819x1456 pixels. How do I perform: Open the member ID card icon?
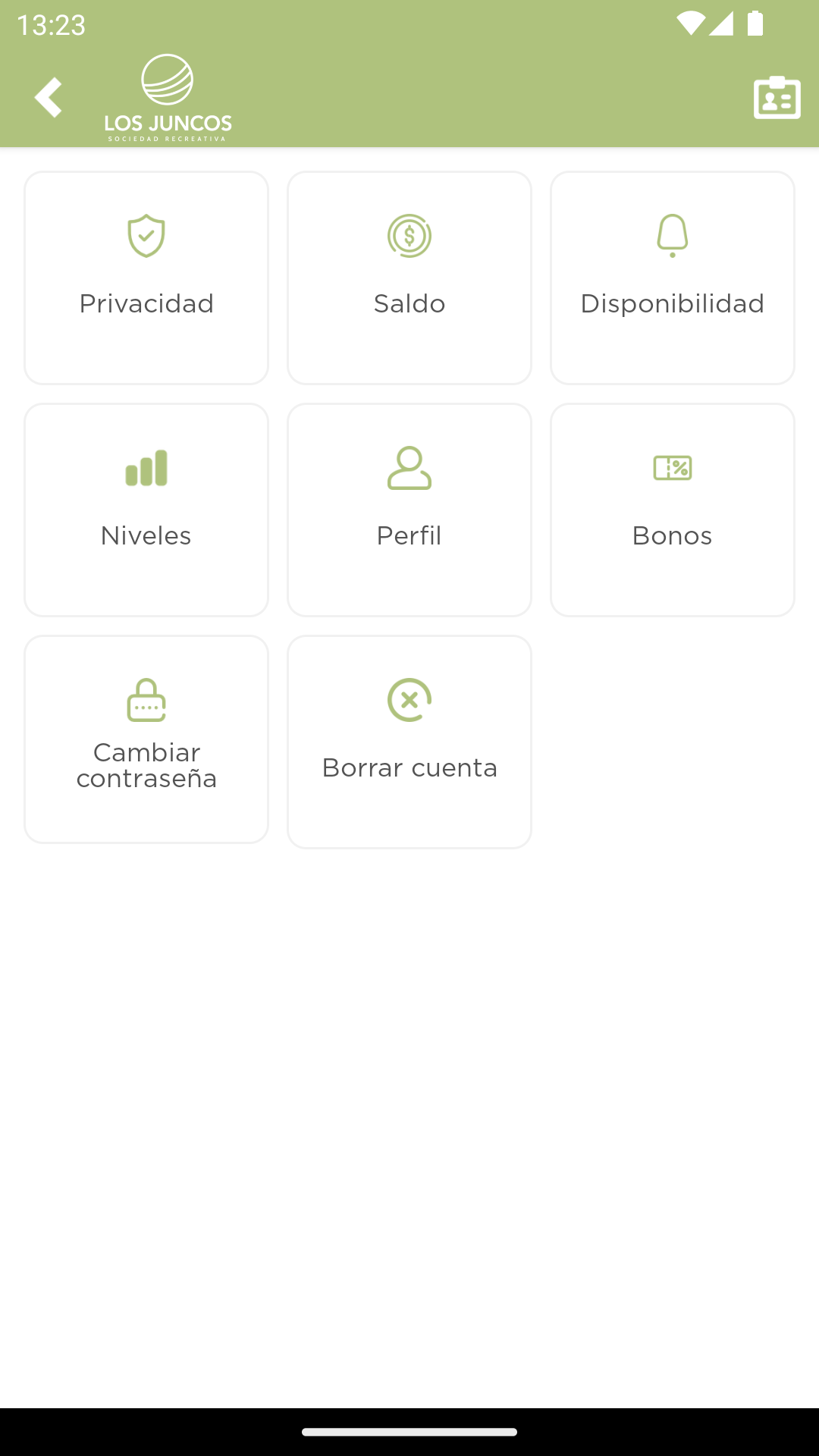(x=777, y=97)
